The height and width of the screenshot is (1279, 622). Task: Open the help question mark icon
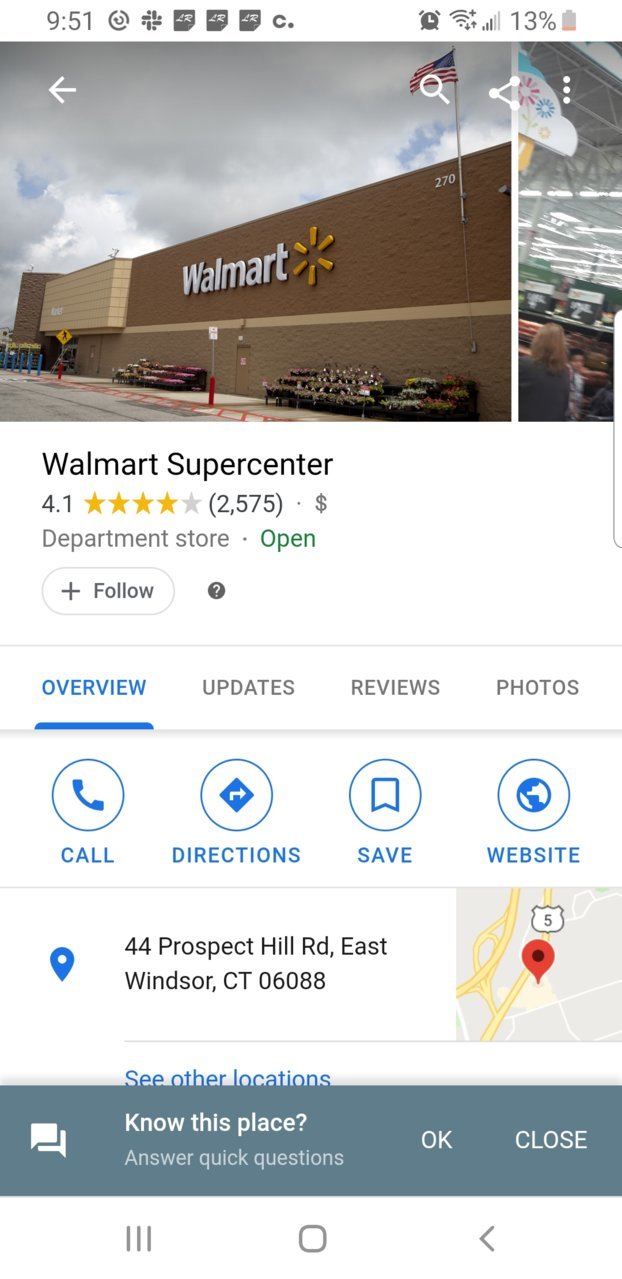pos(216,591)
